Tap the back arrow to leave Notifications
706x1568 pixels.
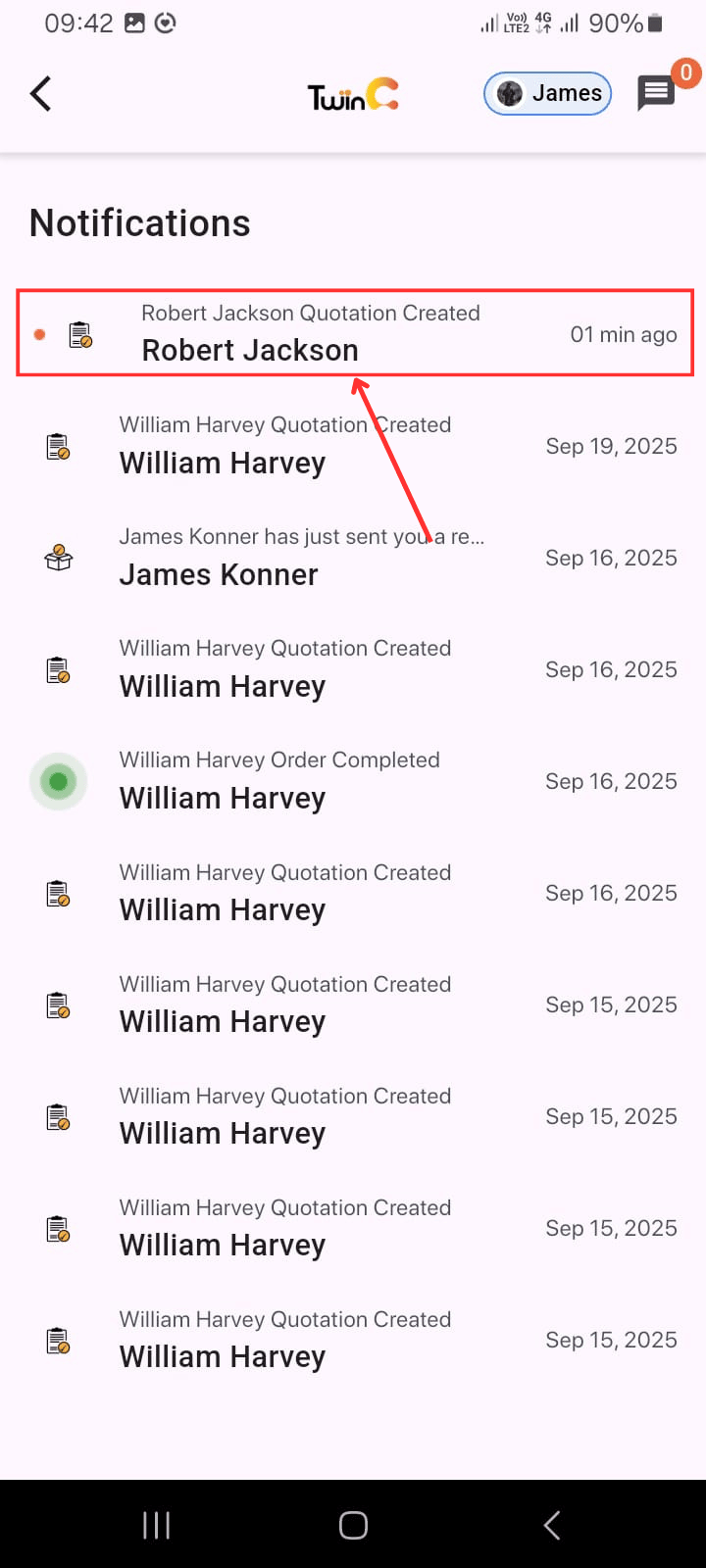point(39,93)
